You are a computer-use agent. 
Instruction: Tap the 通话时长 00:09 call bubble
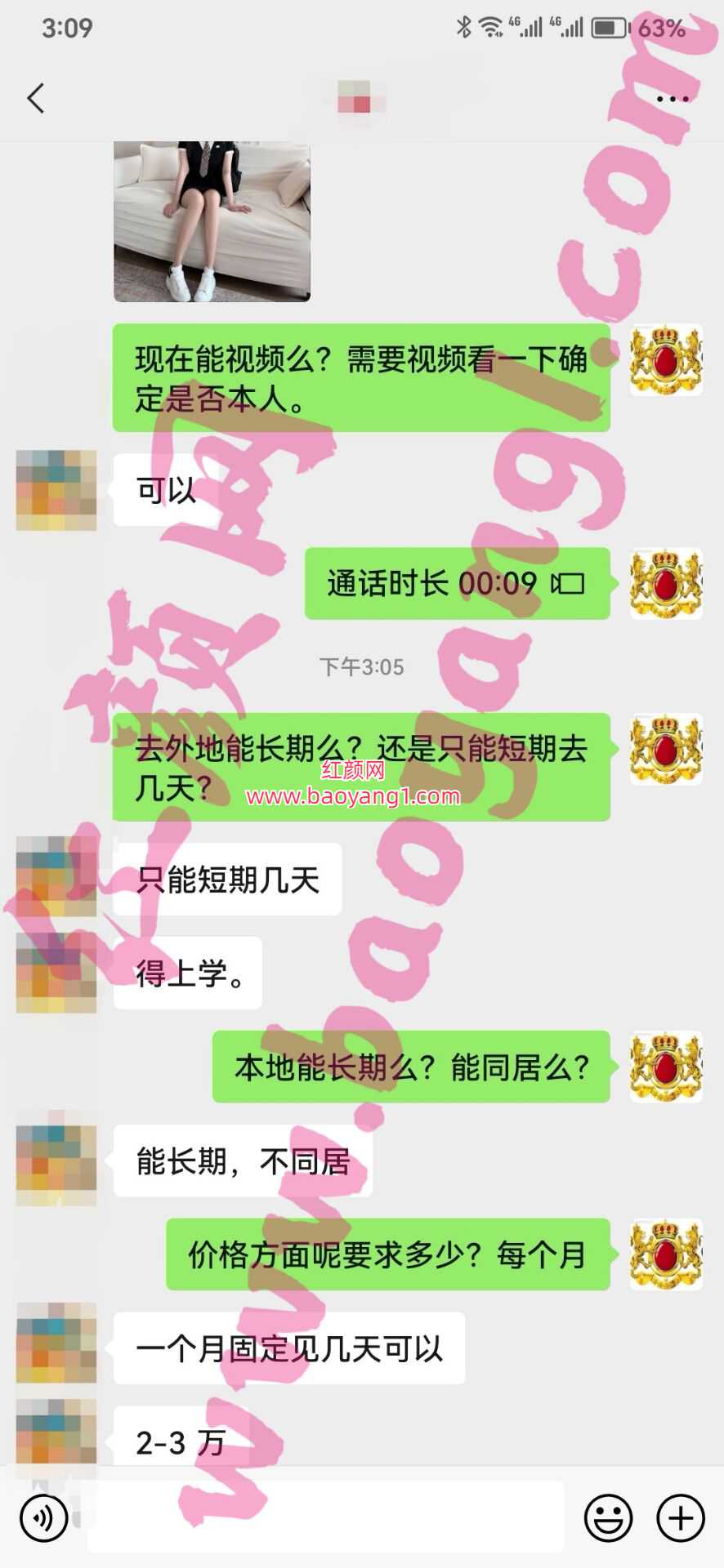coord(457,583)
